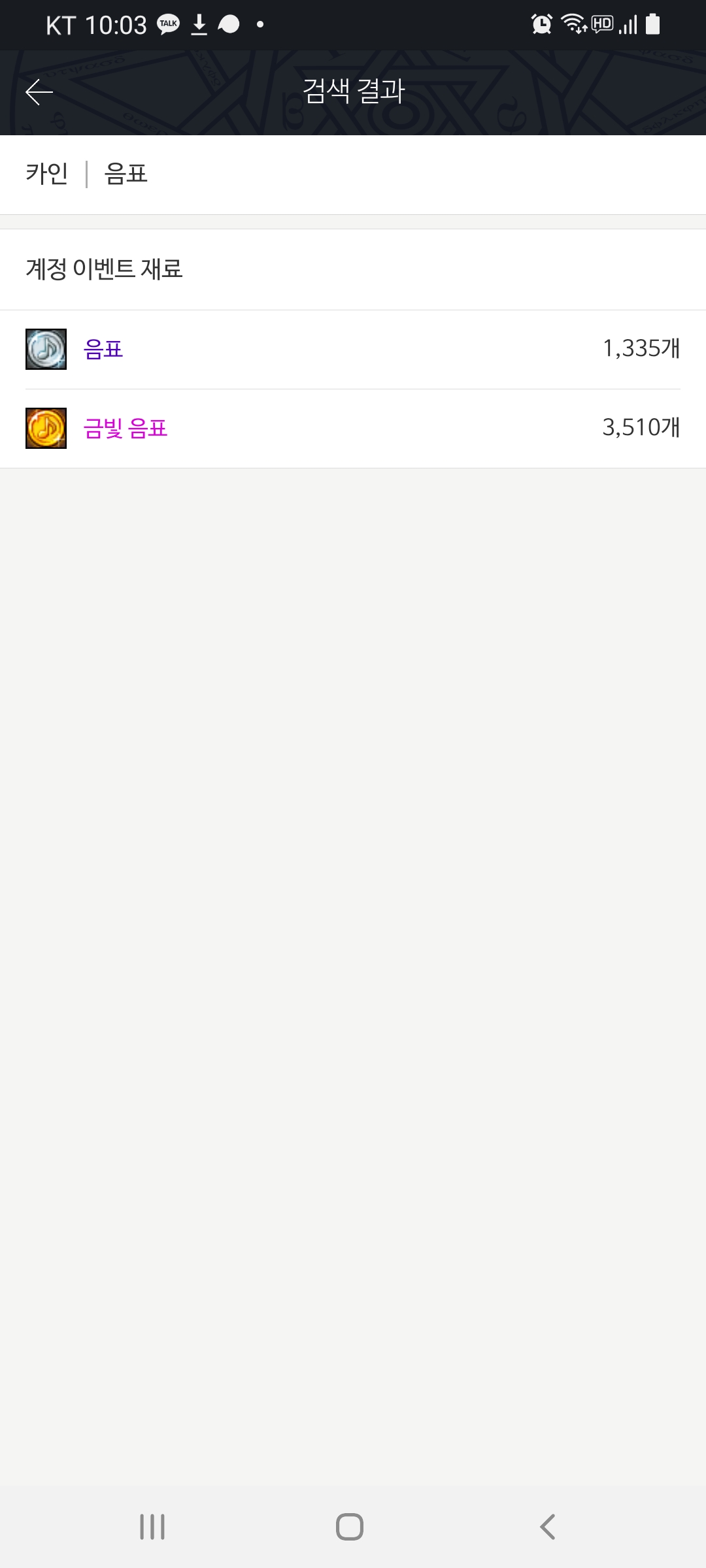Go back from the 검색 결과 screen
The image size is (706, 1568).
pyautogui.click(x=39, y=92)
